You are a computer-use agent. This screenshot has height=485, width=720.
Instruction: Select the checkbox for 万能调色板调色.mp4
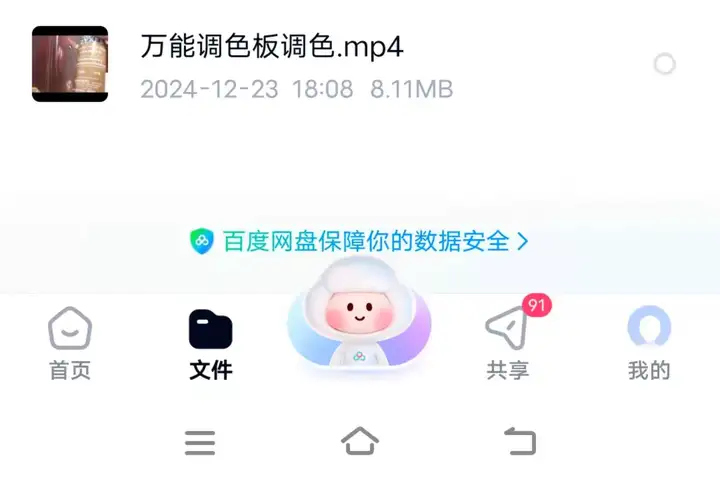[x=664, y=65]
